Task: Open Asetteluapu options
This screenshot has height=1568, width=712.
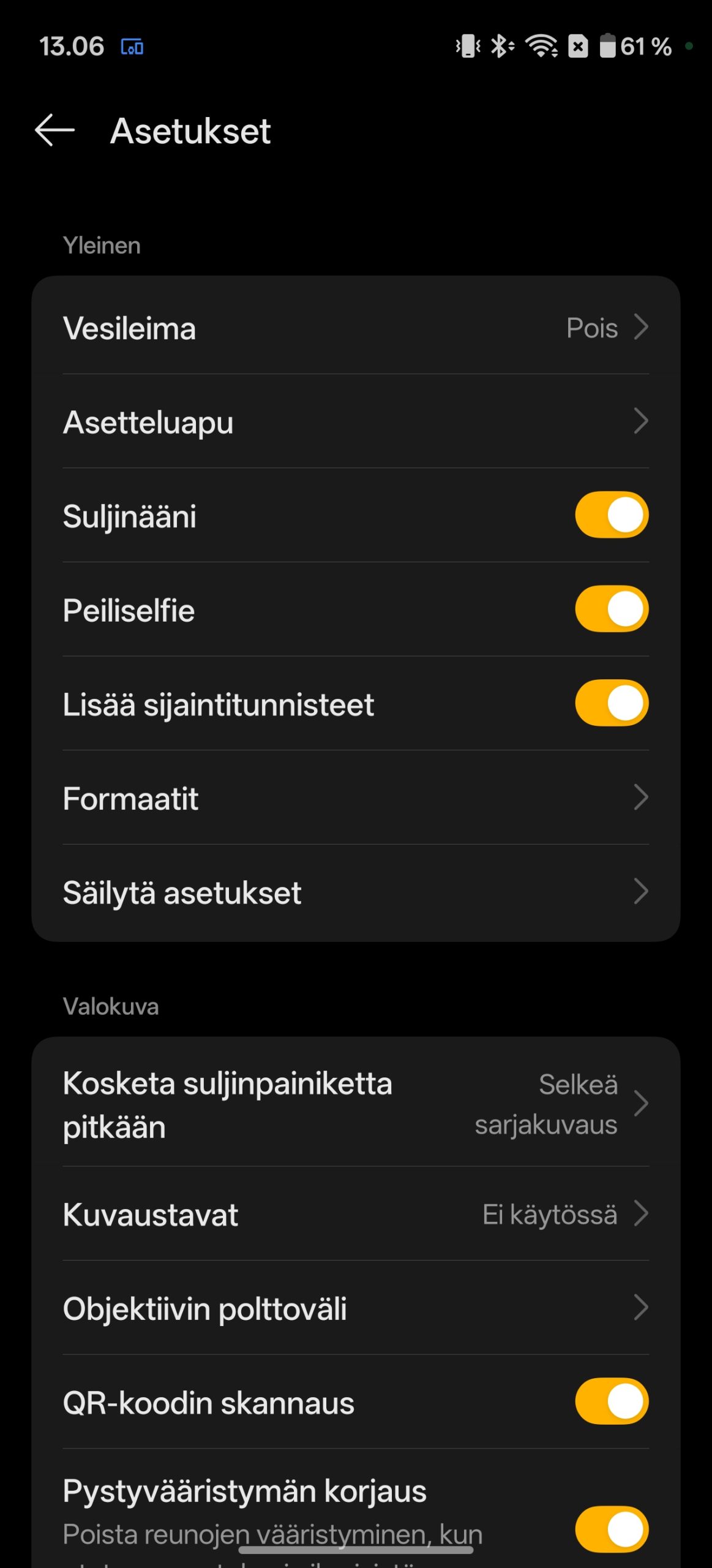Action: pos(355,422)
